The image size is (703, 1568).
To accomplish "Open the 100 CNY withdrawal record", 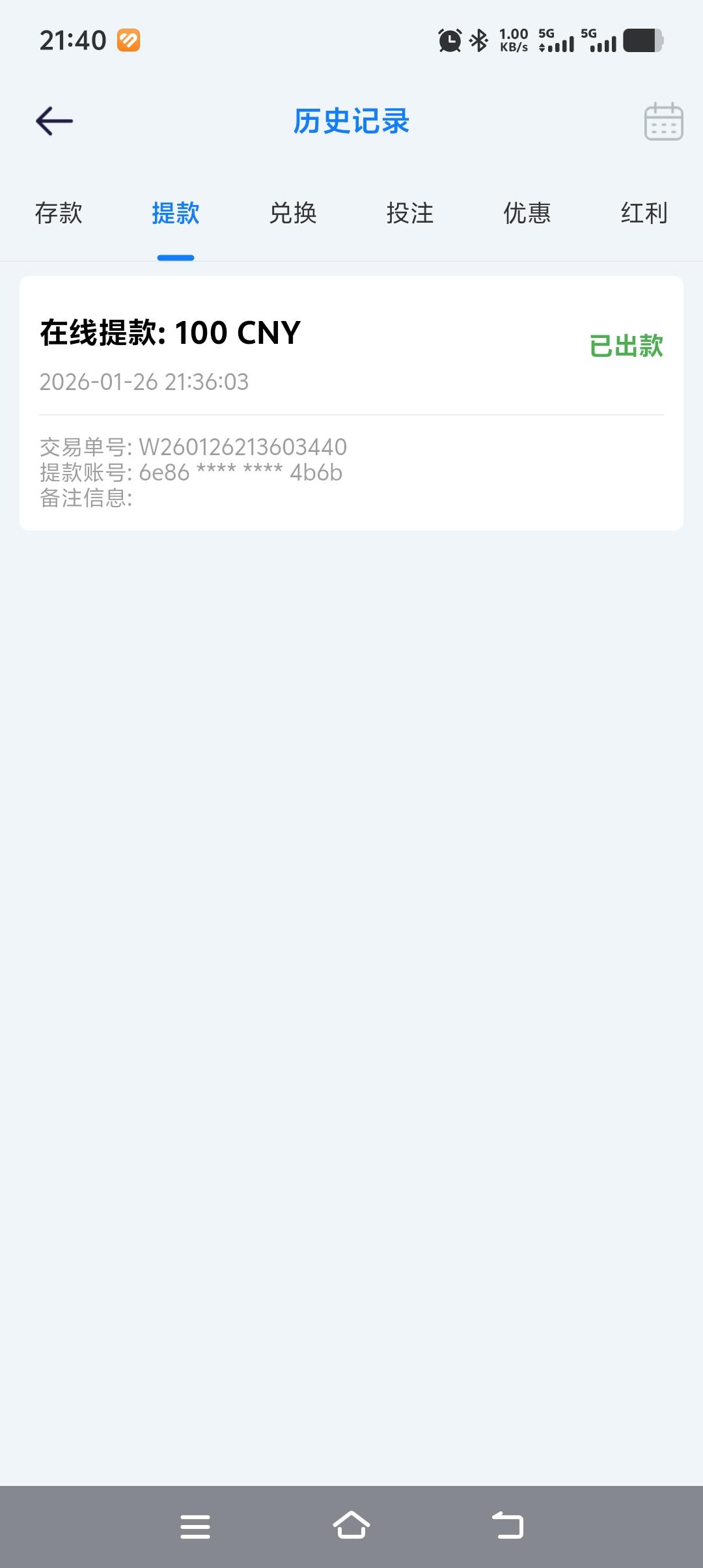I will coord(351,402).
